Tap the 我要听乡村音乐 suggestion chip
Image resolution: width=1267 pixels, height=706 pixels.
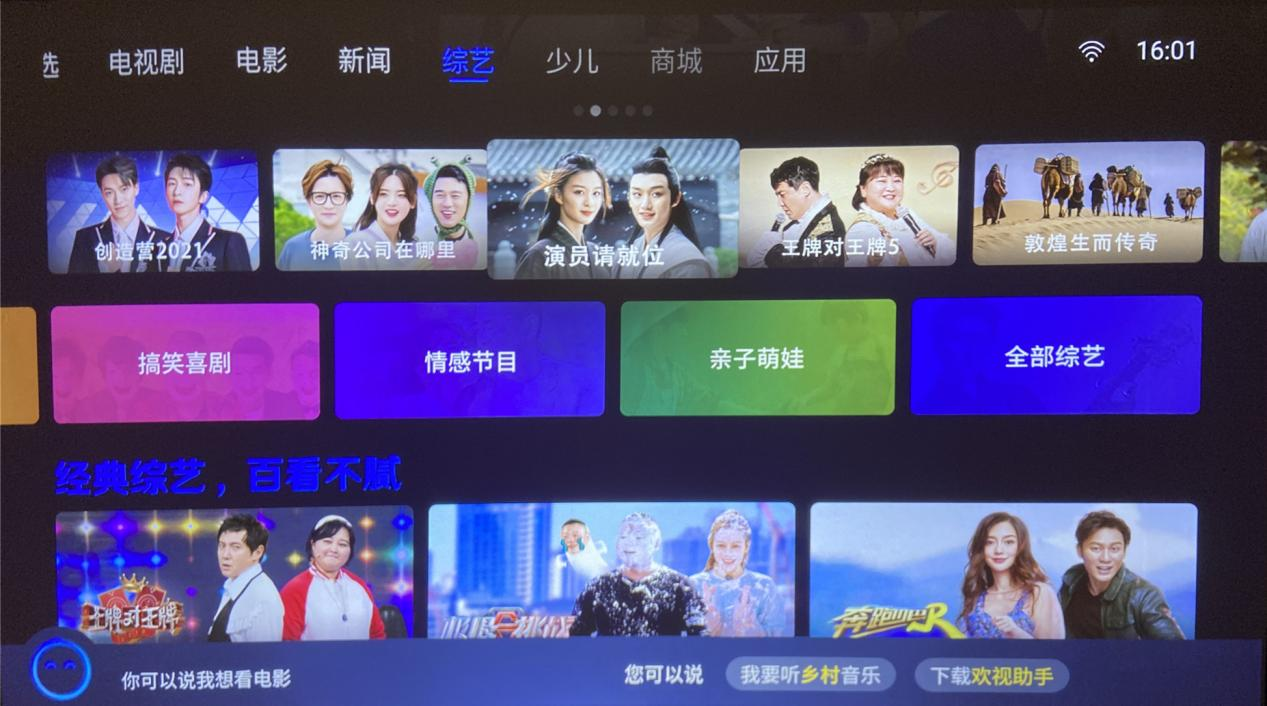coord(810,675)
